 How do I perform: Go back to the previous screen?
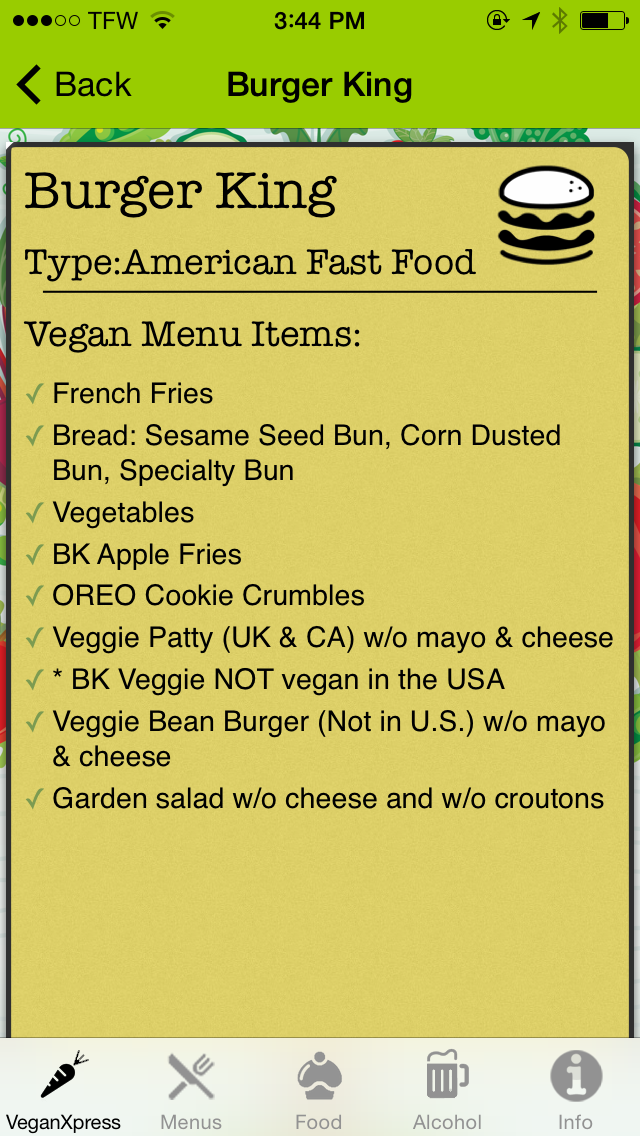pyautogui.click(x=74, y=85)
